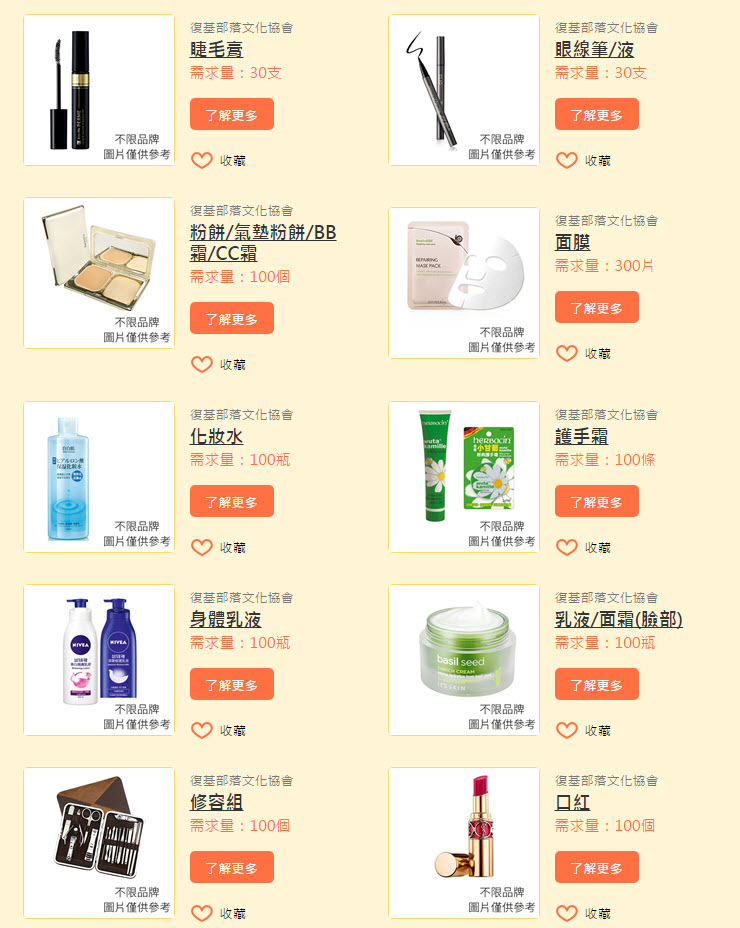Tap 了解更多 for 粉餅/氣墊粉餅/BB霜/CC霜
Viewport: 740px width, 928px height.
coord(231,319)
